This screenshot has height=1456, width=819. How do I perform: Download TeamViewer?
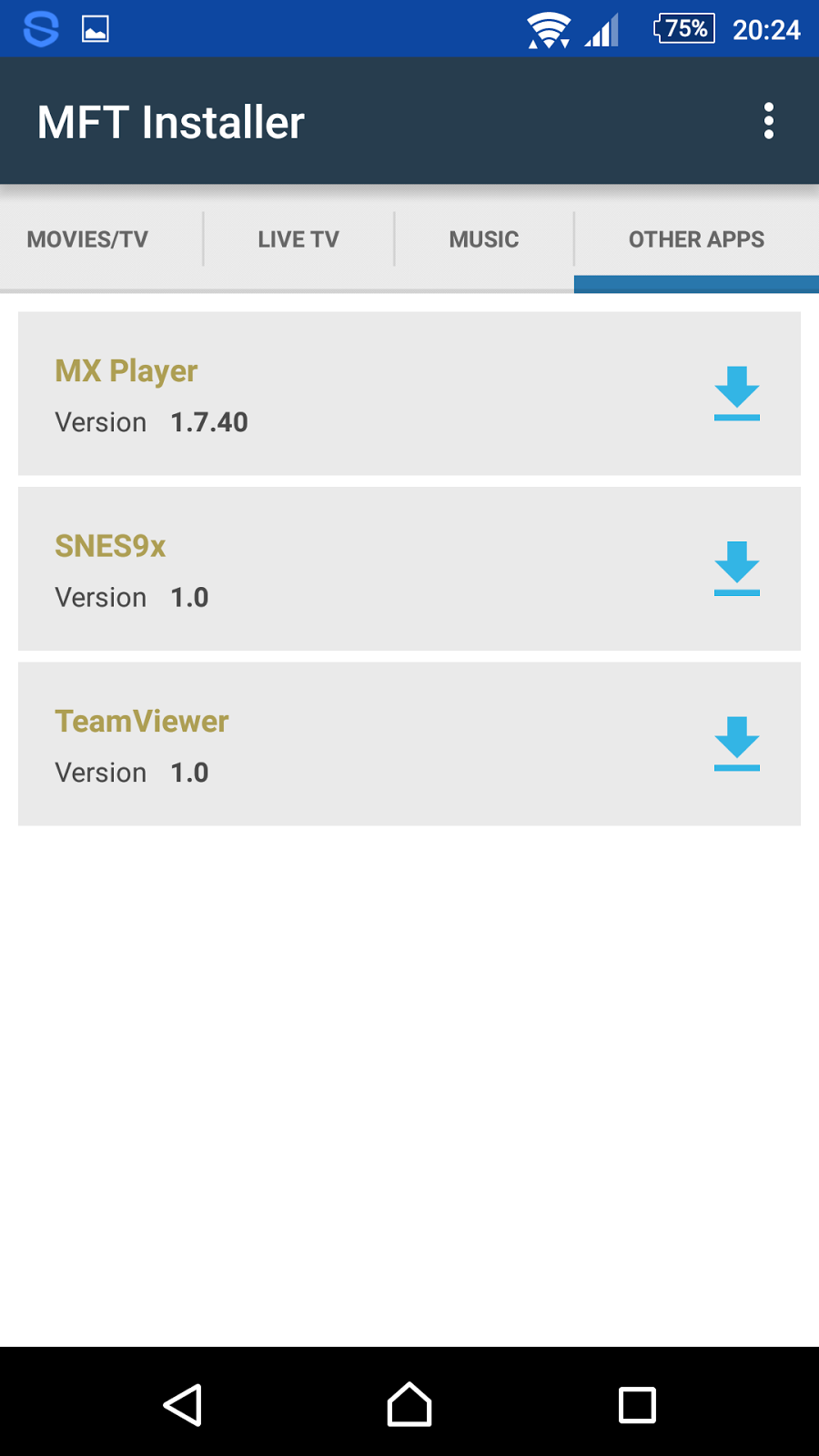[x=737, y=743]
